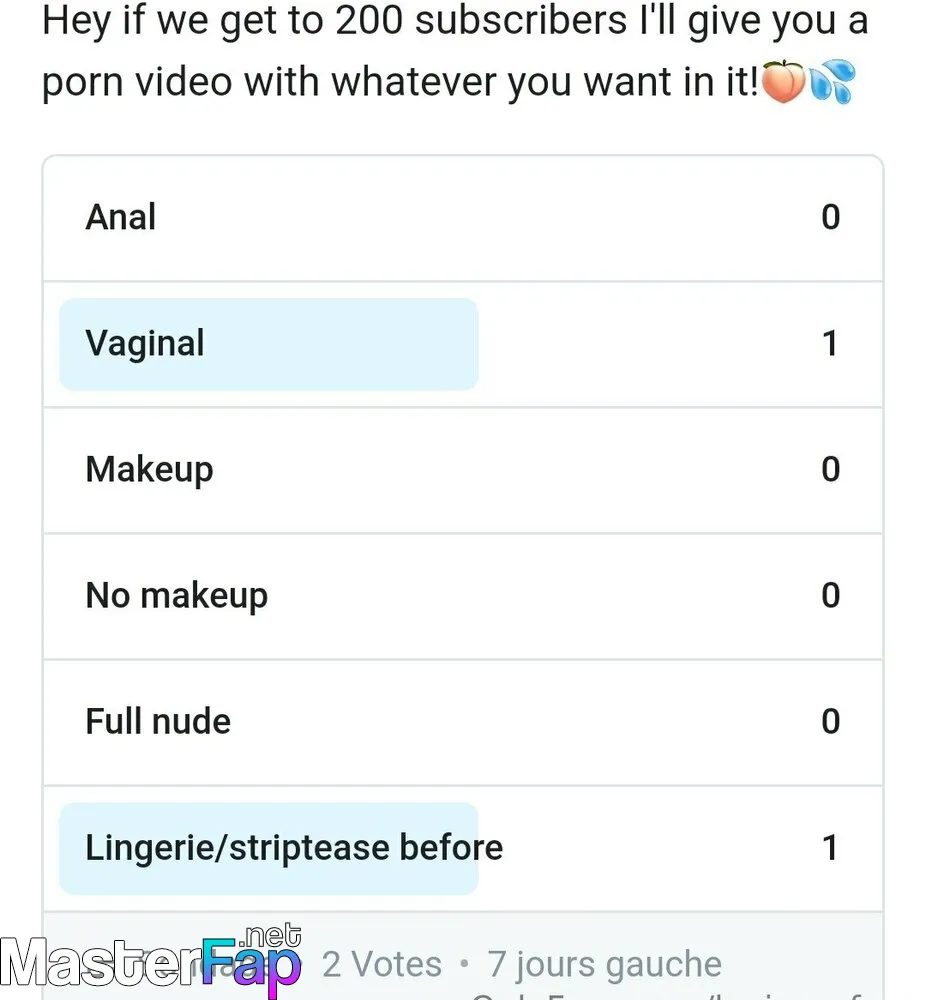This screenshot has width=926, height=1000.
Task: Choose the Makeup poll option
Action: pos(462,470)
